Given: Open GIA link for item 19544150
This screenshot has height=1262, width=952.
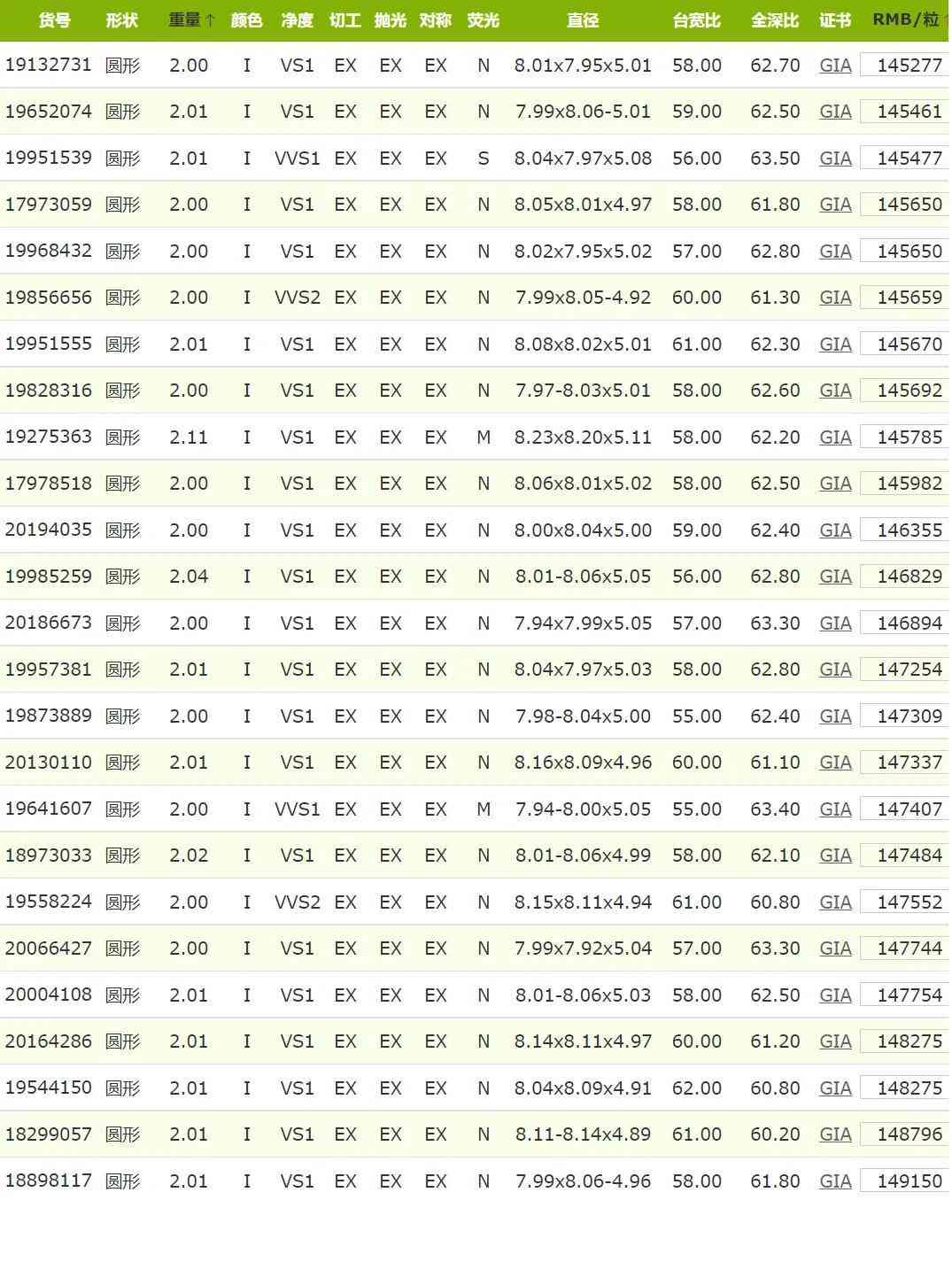Looking at the screenshot, I should [x=835, y=1088].
